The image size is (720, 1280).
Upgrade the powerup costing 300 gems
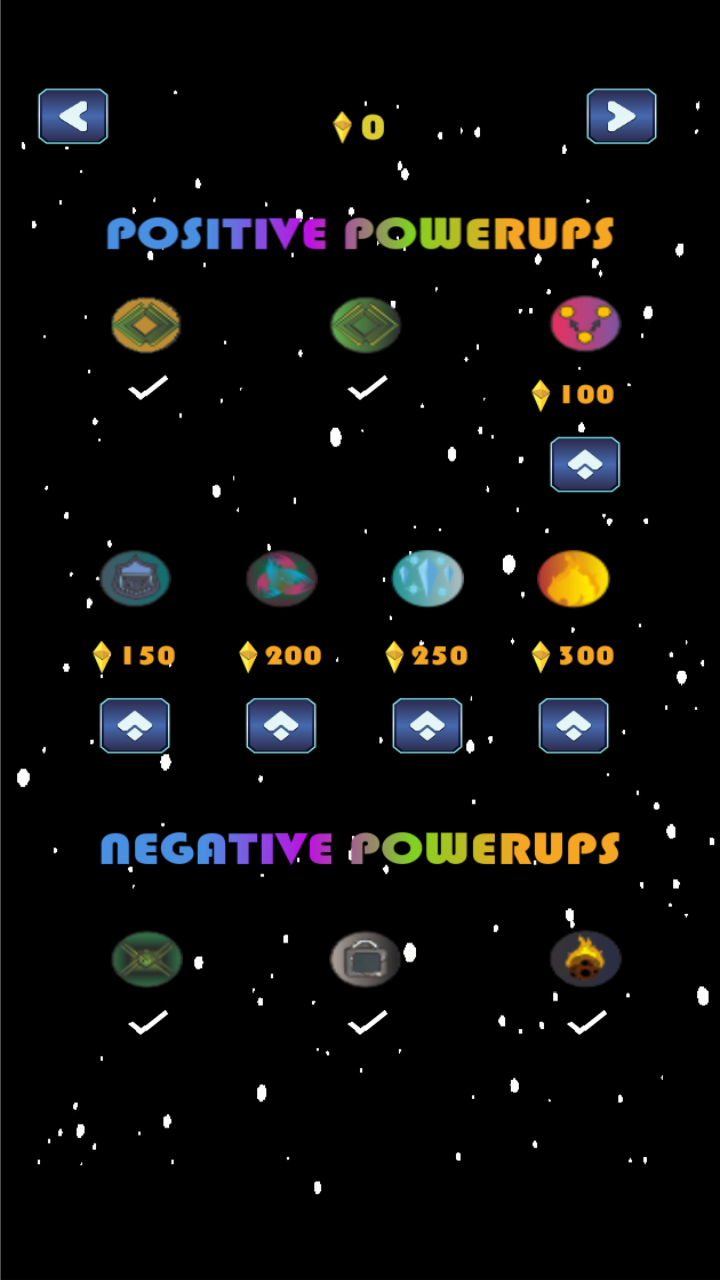click(573, 725)
